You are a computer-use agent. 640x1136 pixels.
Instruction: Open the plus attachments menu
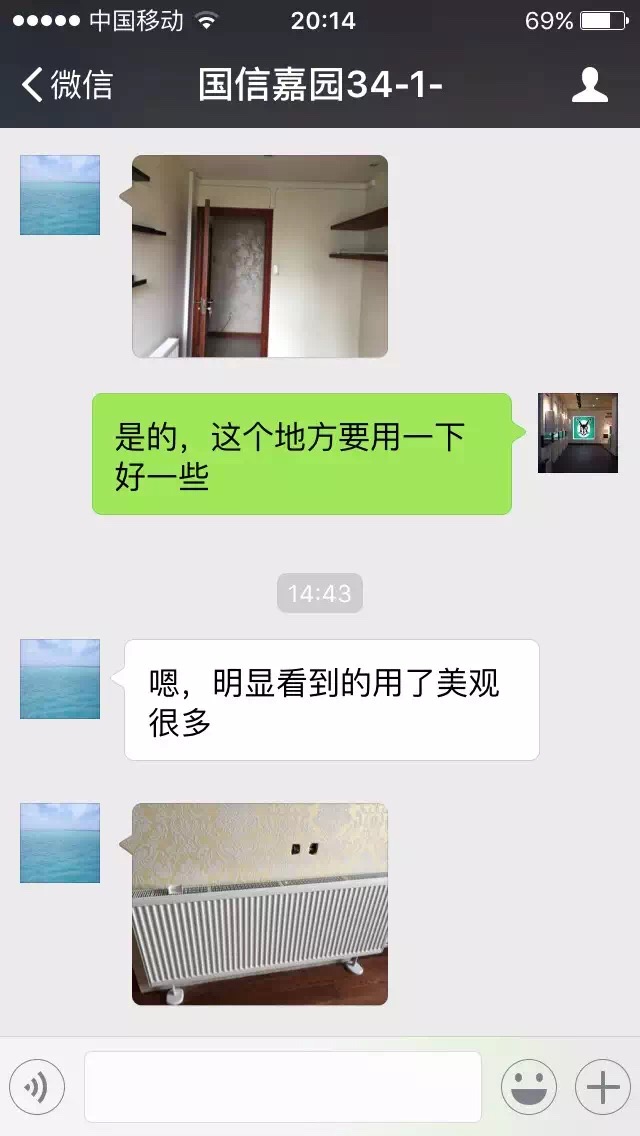tap(602, 1087)
